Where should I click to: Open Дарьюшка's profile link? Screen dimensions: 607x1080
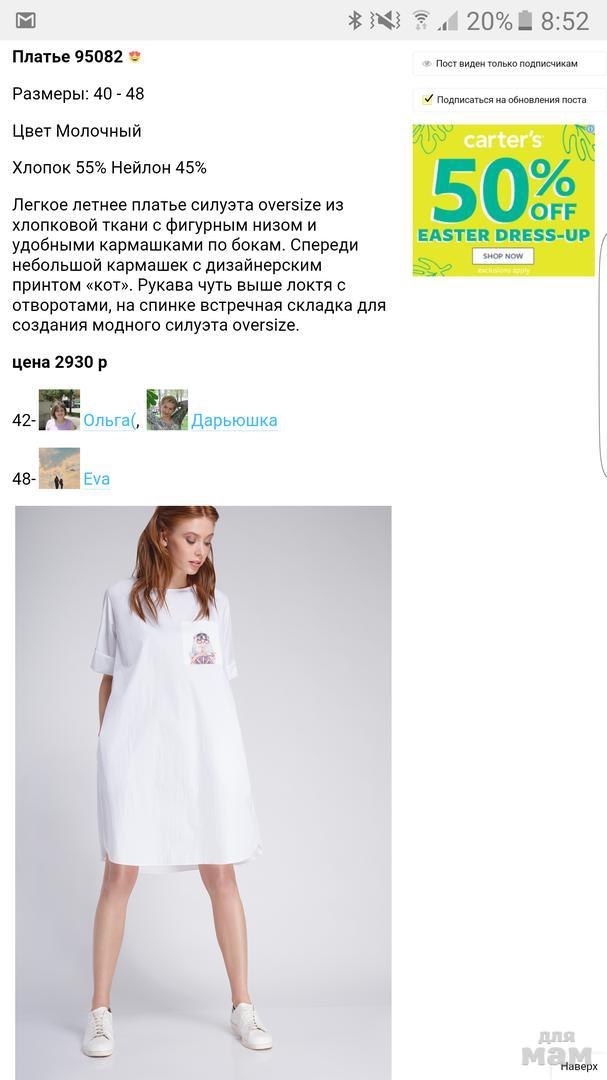point(234,421)
